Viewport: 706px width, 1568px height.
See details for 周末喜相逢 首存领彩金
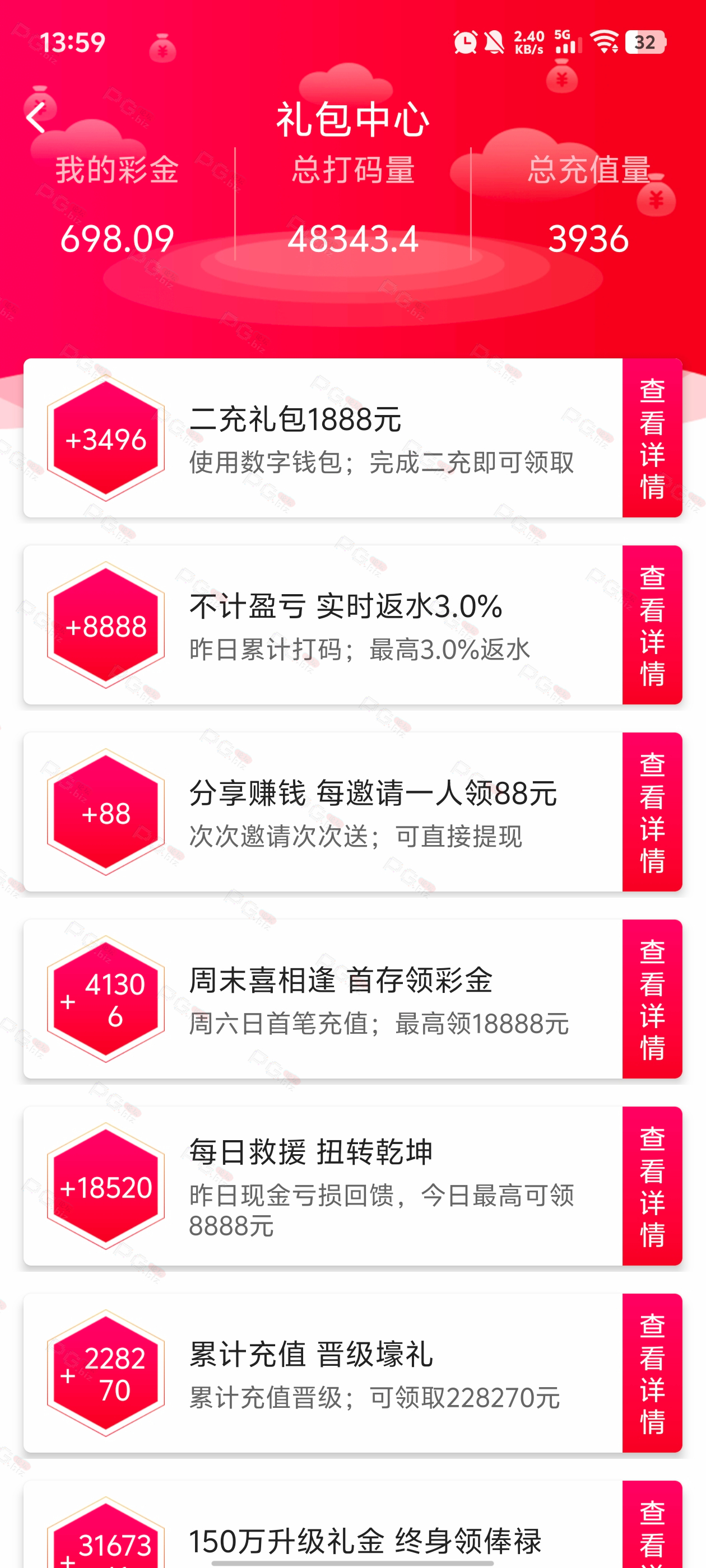(x=652, y=998)
